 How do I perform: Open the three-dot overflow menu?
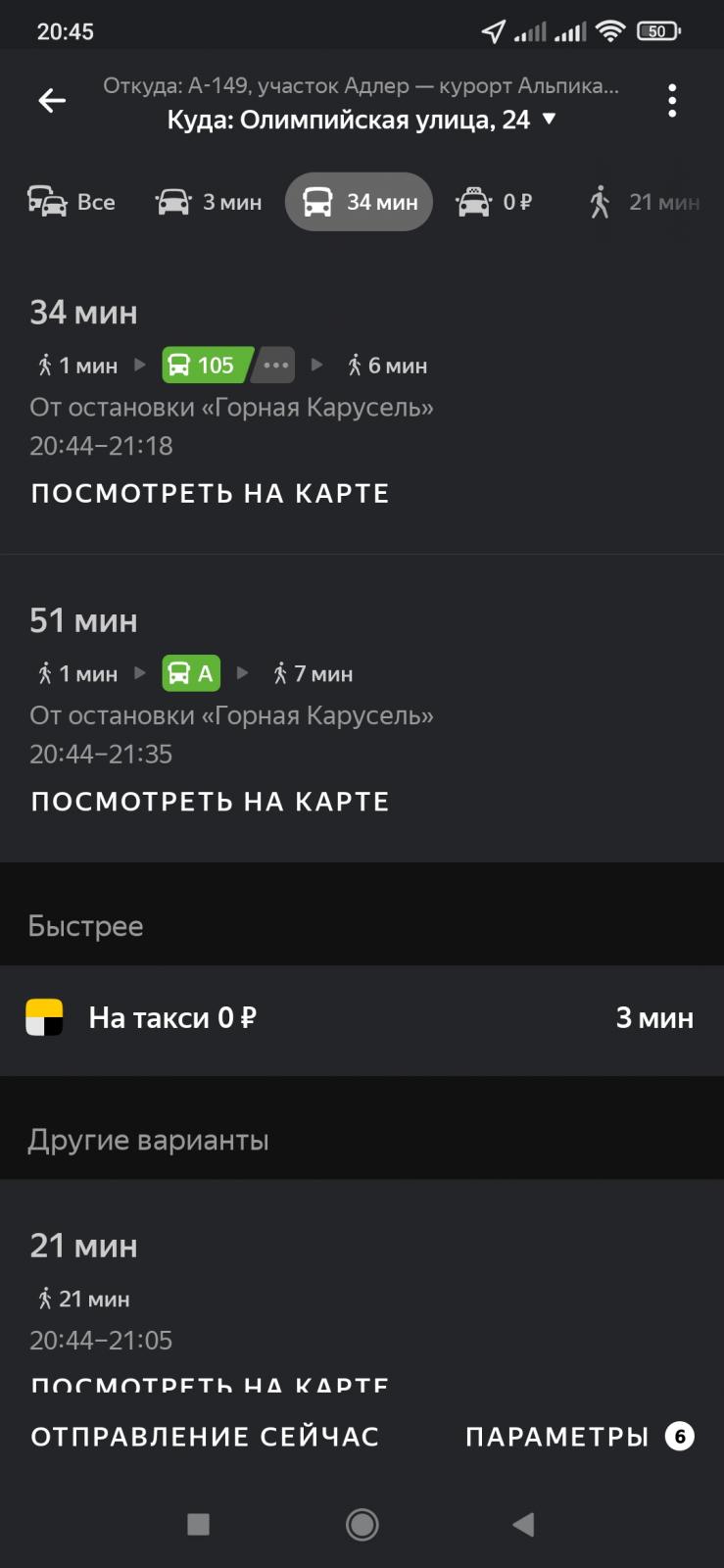pos(672,101)
